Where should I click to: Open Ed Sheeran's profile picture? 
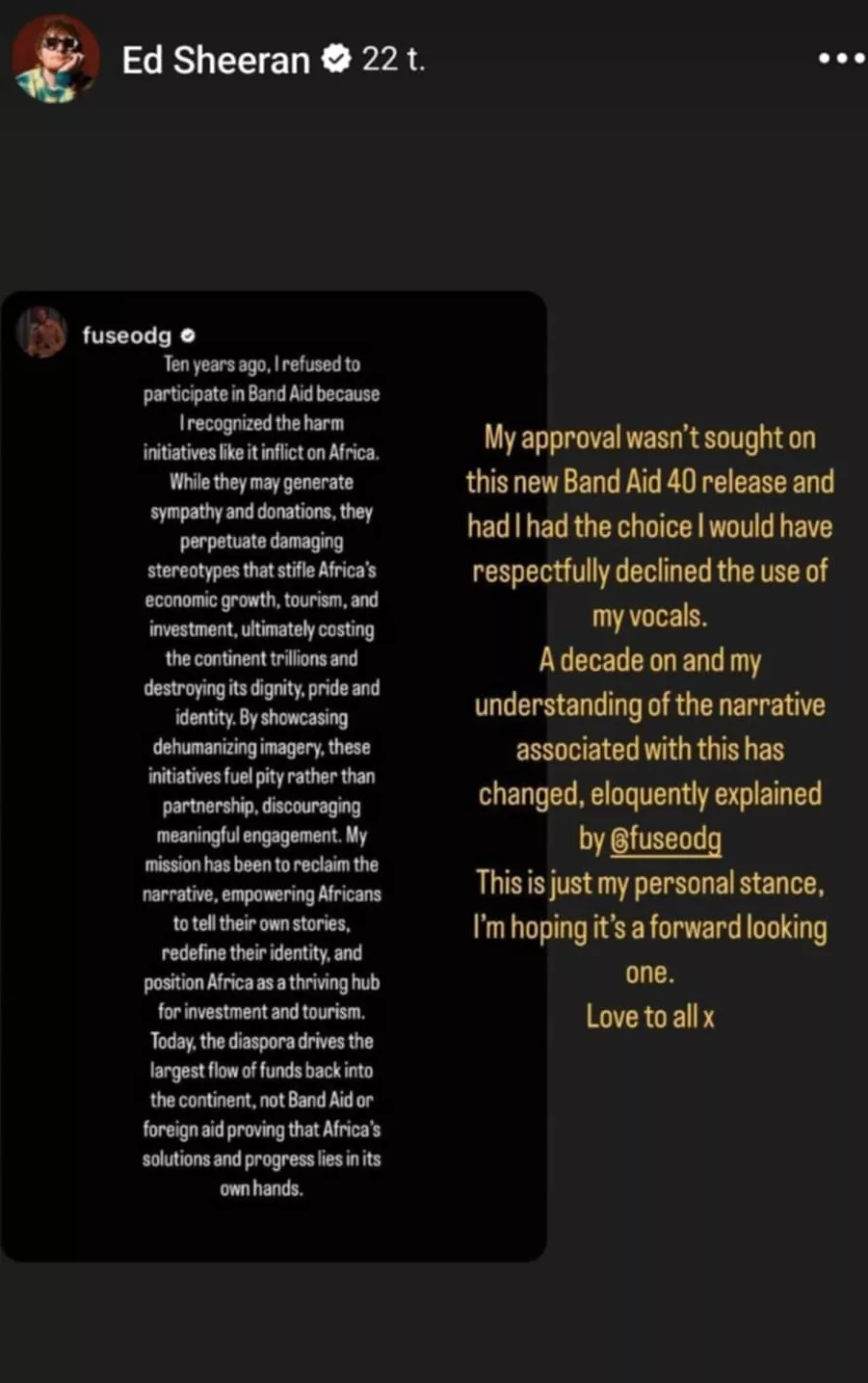tap(55, 59)
